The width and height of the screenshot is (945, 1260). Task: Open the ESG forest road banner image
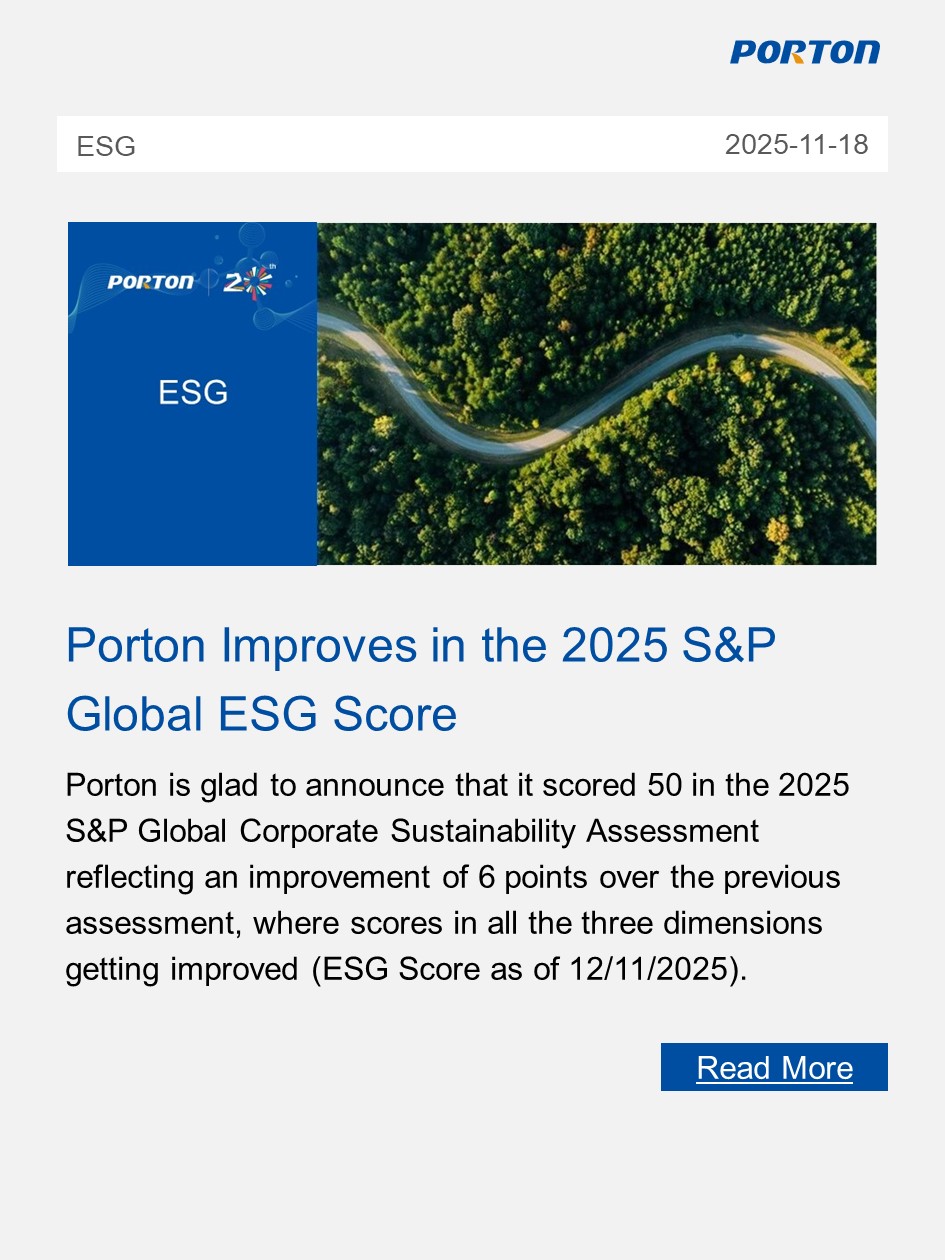(x=472, y=394)
